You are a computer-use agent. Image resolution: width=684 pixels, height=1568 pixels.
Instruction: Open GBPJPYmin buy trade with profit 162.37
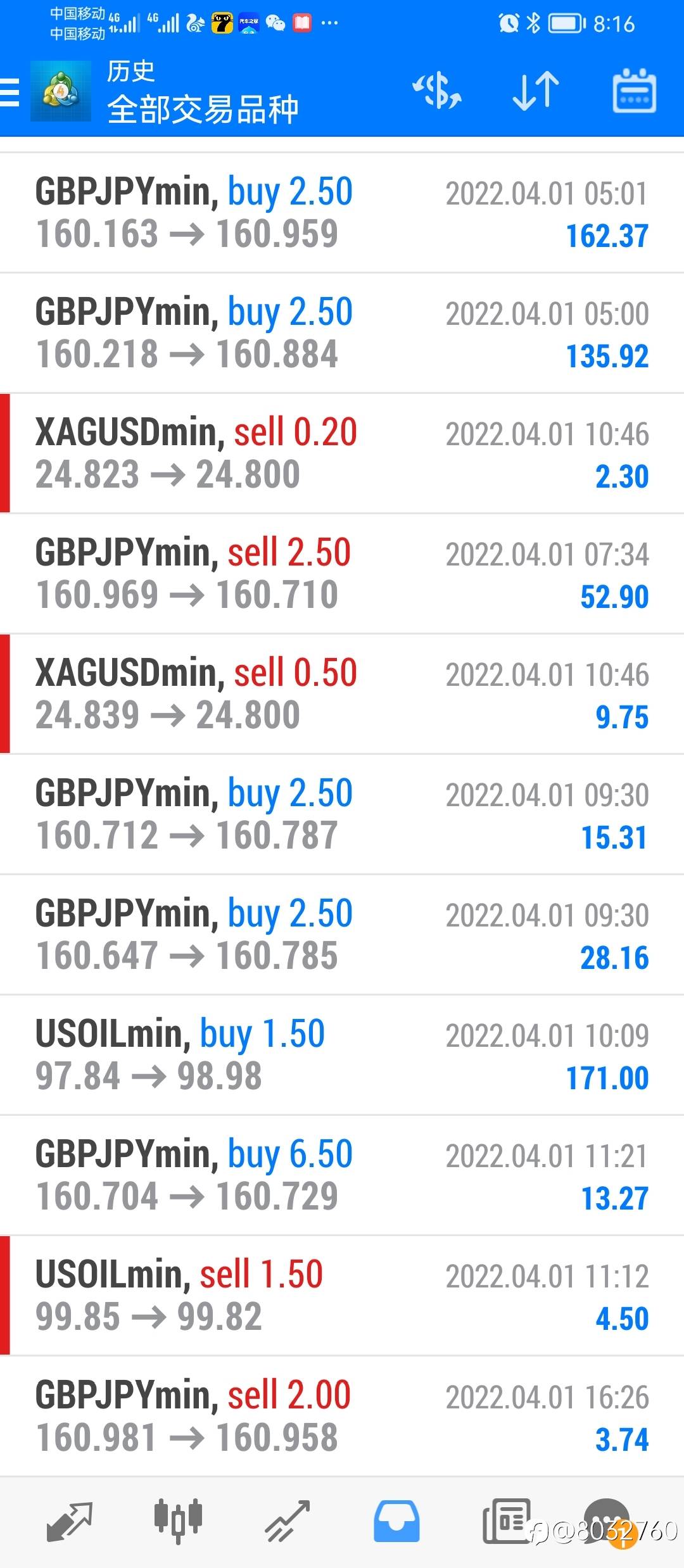click(x=342, y=213)
